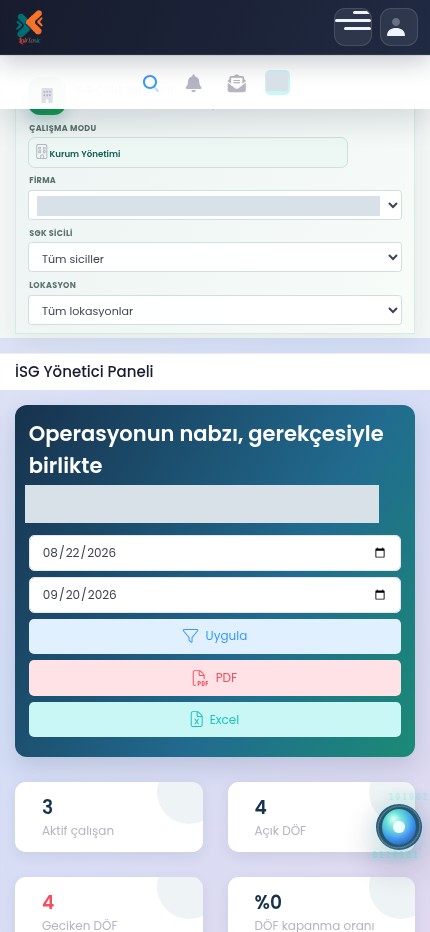Open the hamburger menu

(353, 27)
